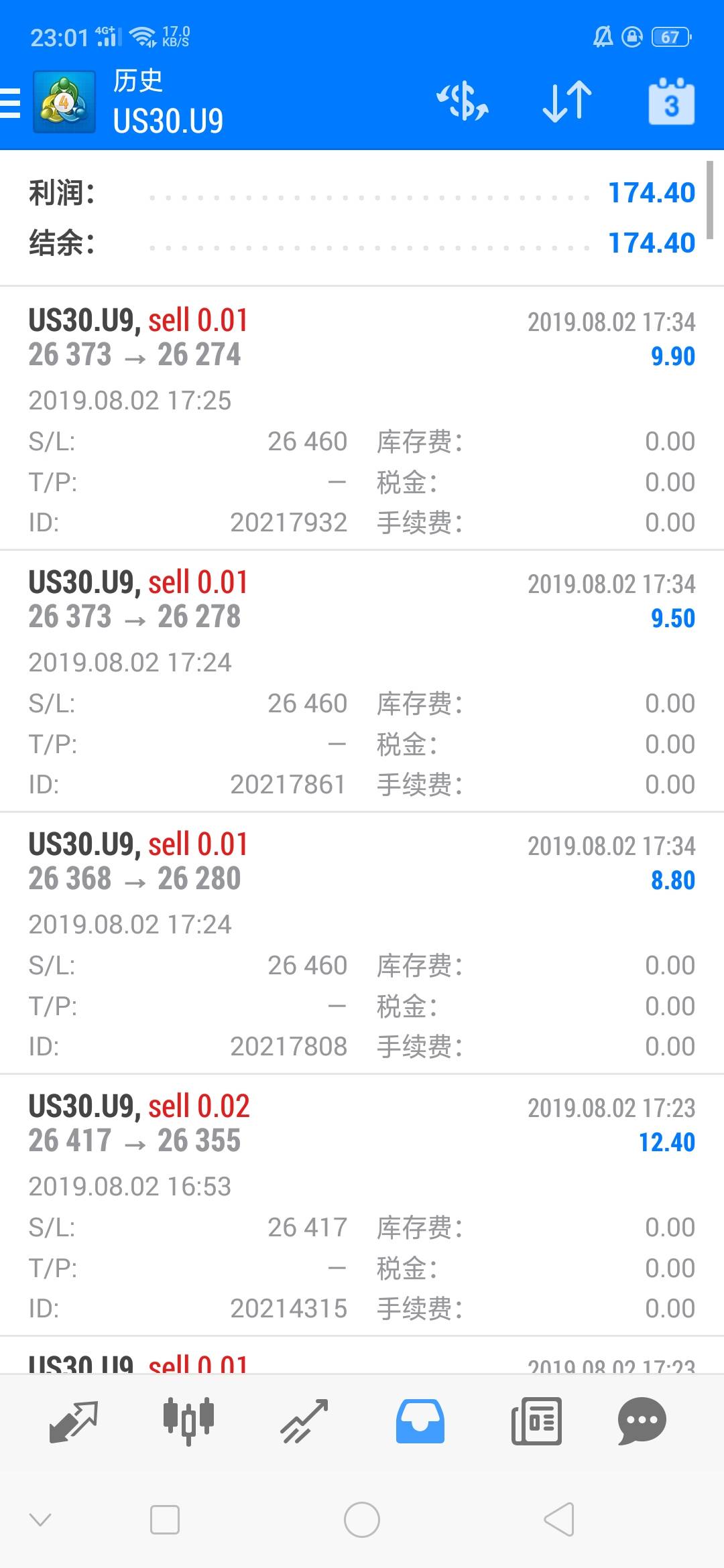Open the chat messages tab
Screen dimensions: 724x1568
pos(642,1421)
